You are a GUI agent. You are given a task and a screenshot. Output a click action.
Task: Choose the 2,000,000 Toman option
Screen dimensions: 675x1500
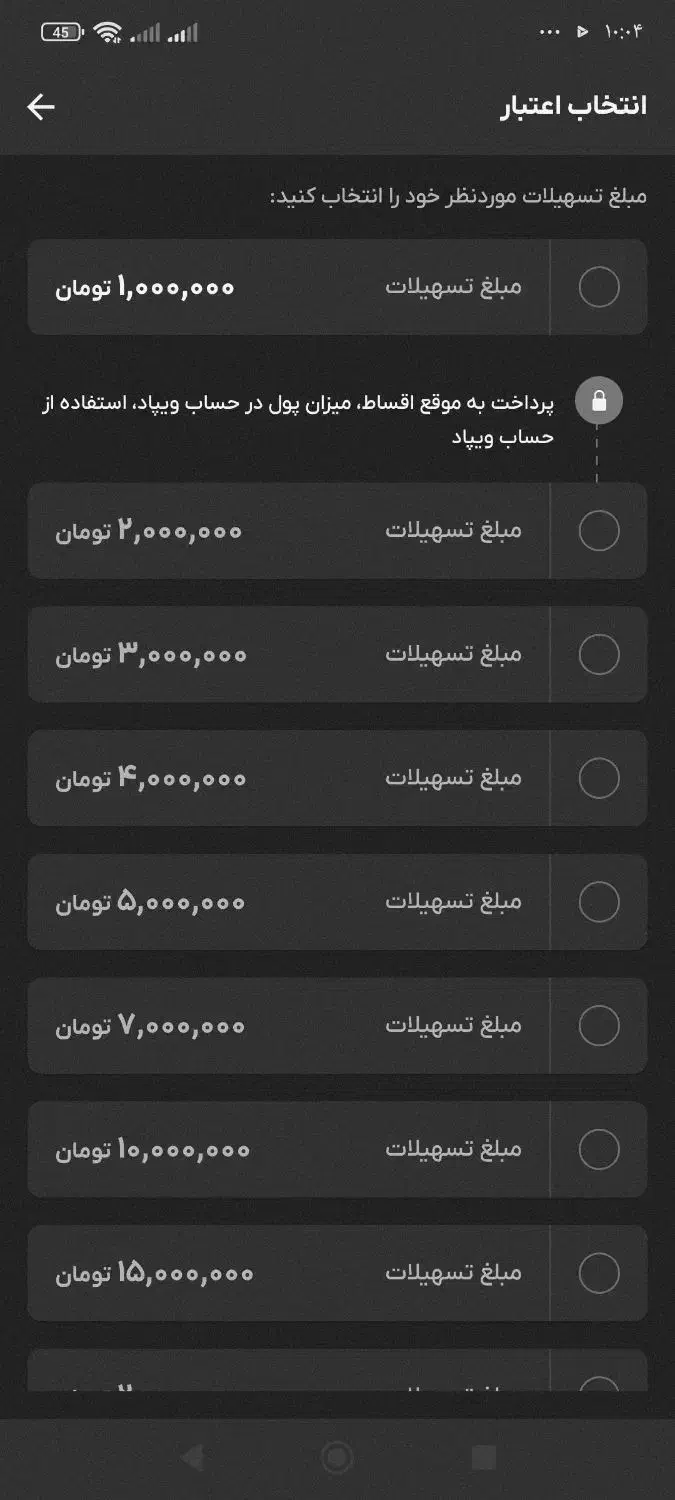tap(337, 531)
